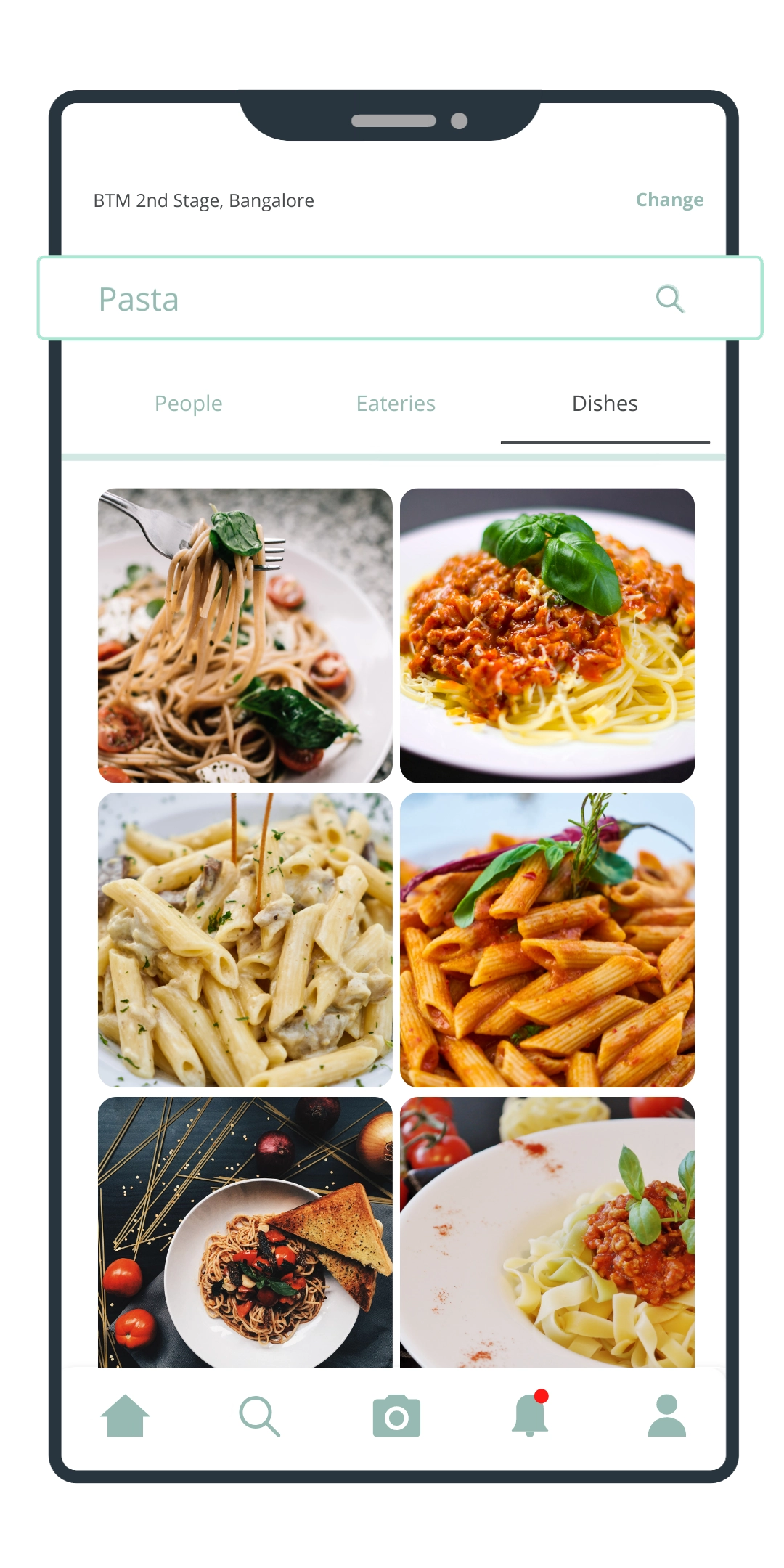The image size is (784, 1568).
Task: Switch to the Eateries tab
Action: point(396,404)
